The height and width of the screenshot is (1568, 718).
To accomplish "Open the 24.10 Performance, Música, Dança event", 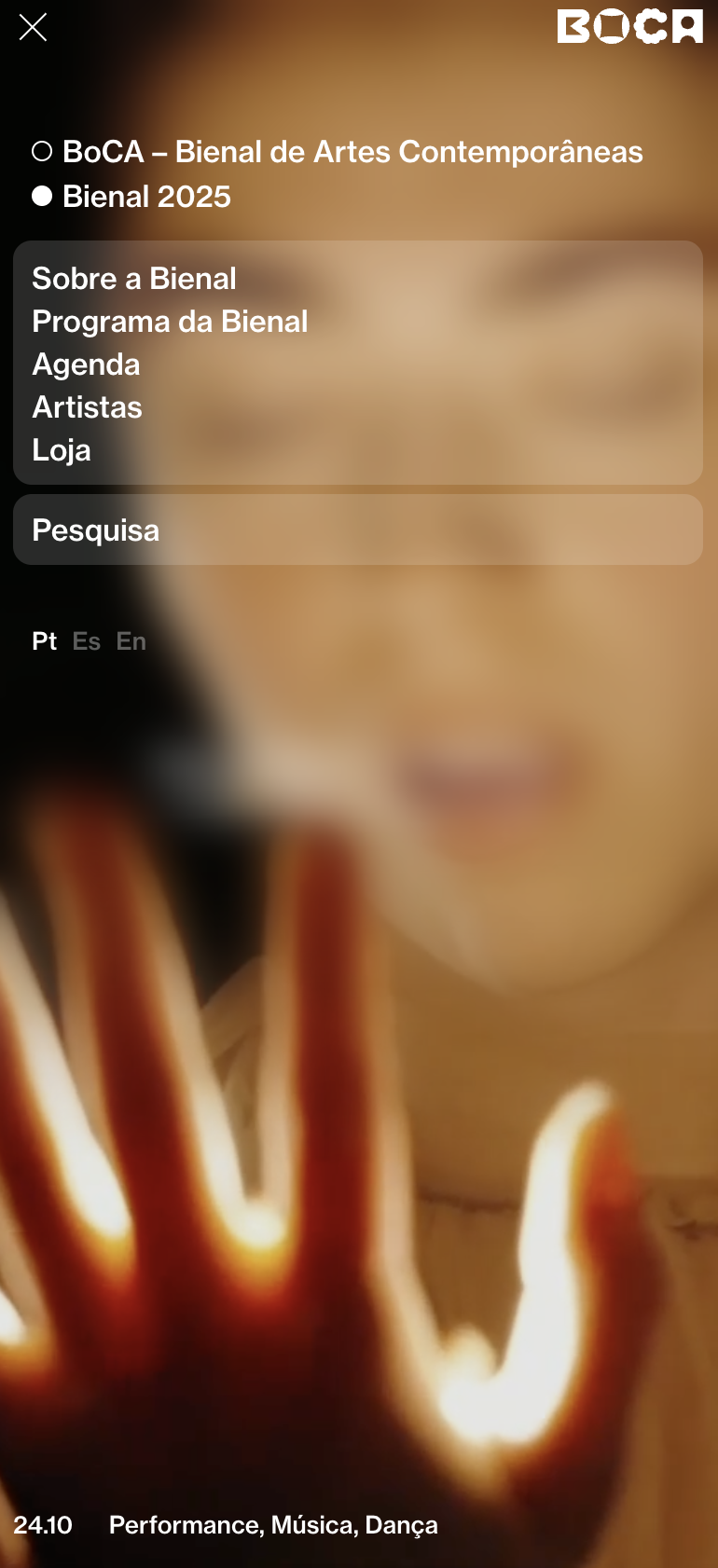I will tap(272, 1525).
